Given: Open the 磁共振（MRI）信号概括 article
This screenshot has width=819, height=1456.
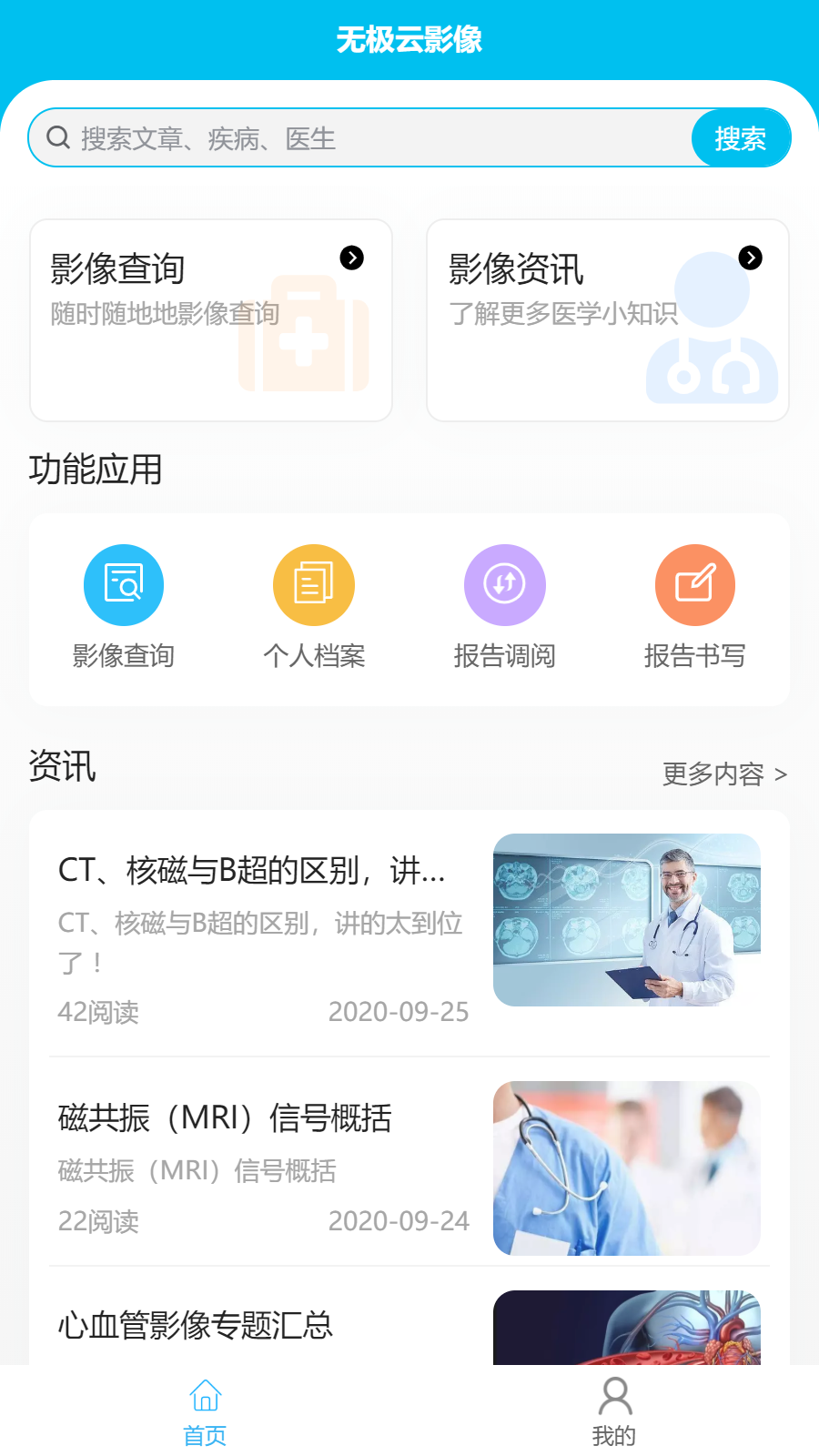Looking at the screenshot, I should (225, 1119).
